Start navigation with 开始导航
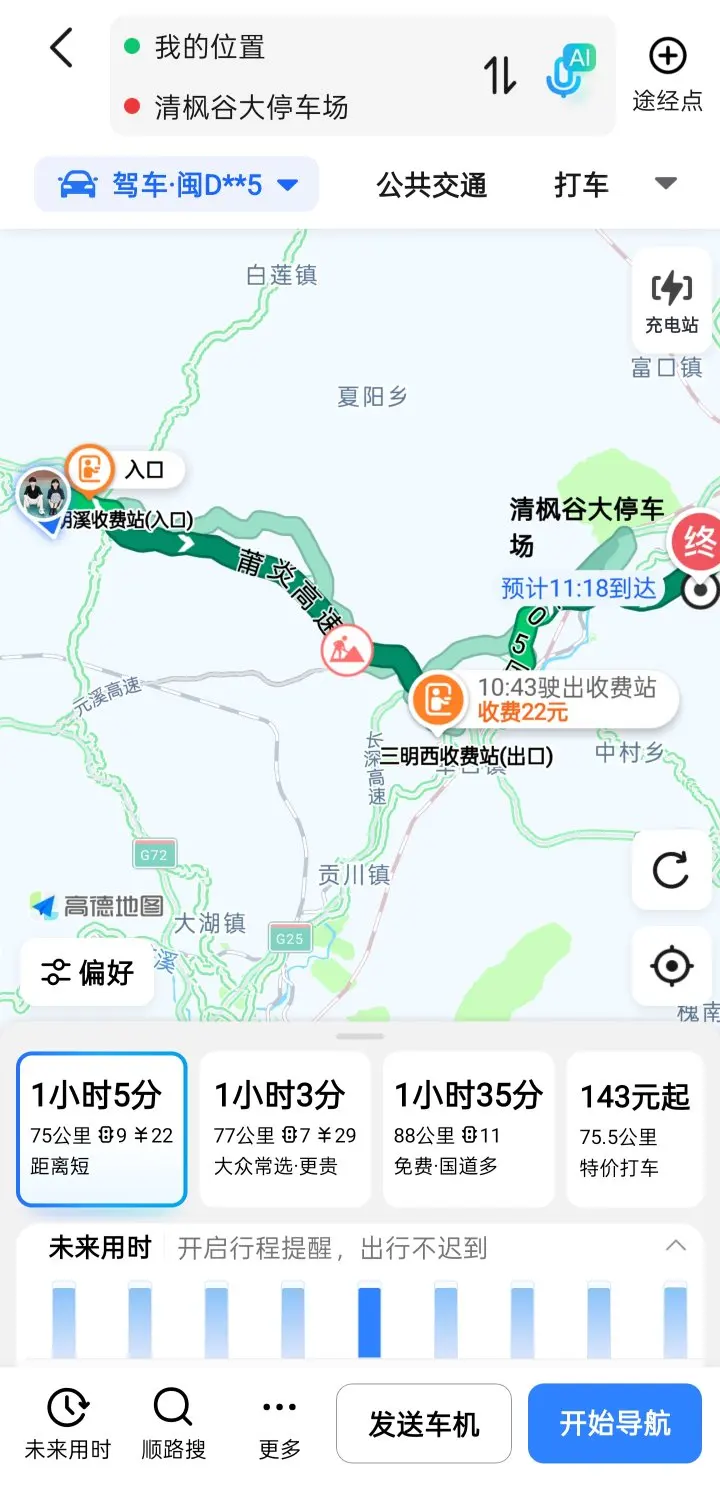Screen dimensions: 720x1496 pos(614,1423)
